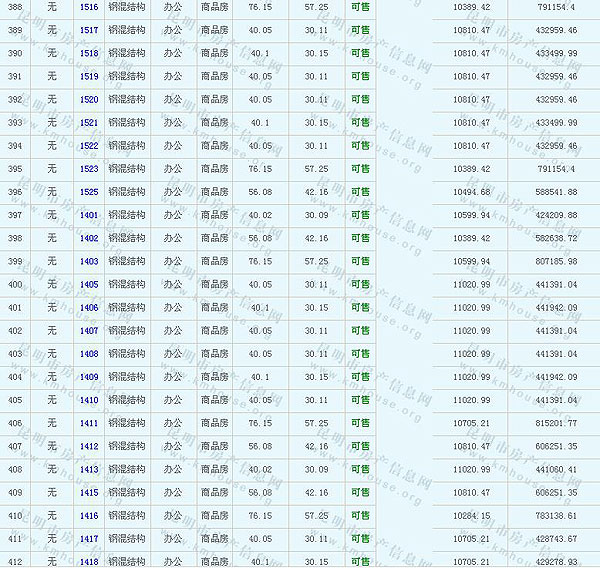The image size is (600, 568).
Task: View details of room 1411
Action: [89, 423]
